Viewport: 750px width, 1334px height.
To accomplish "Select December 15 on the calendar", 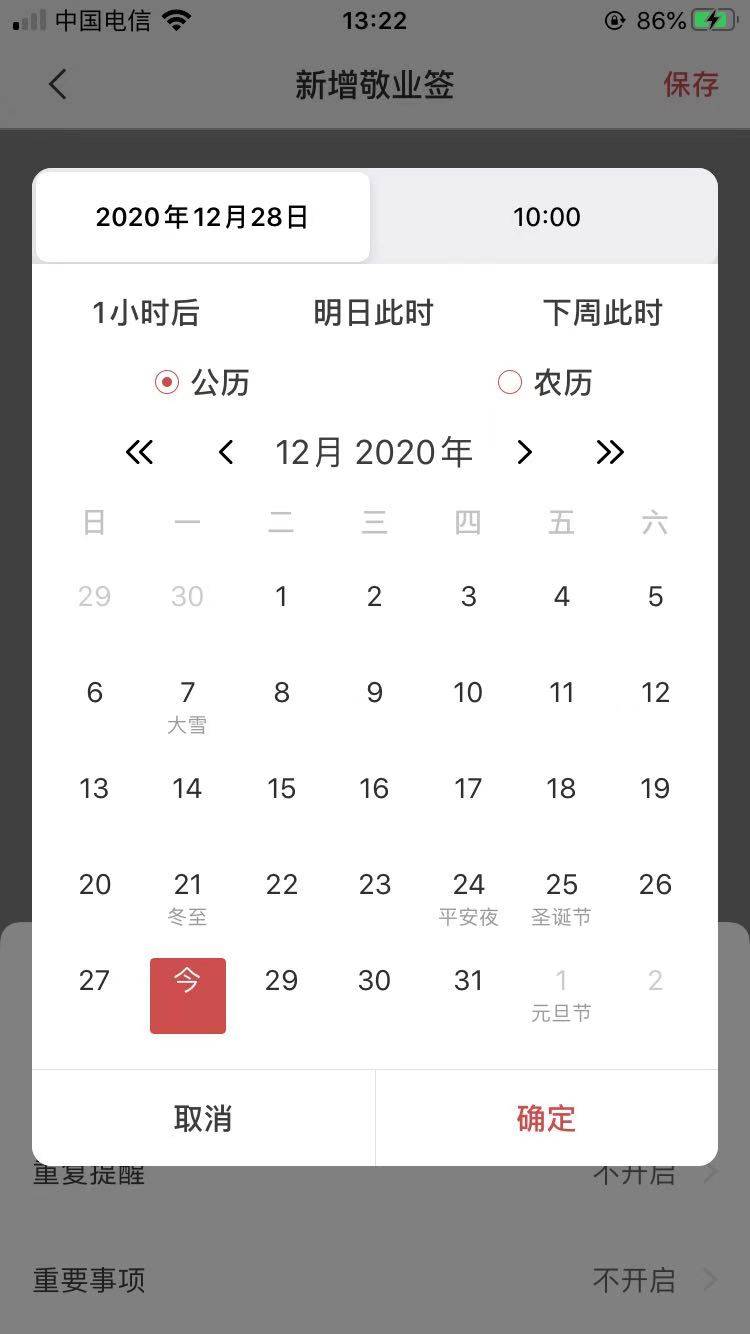I will pyautogui.click(x=281, y=789).
